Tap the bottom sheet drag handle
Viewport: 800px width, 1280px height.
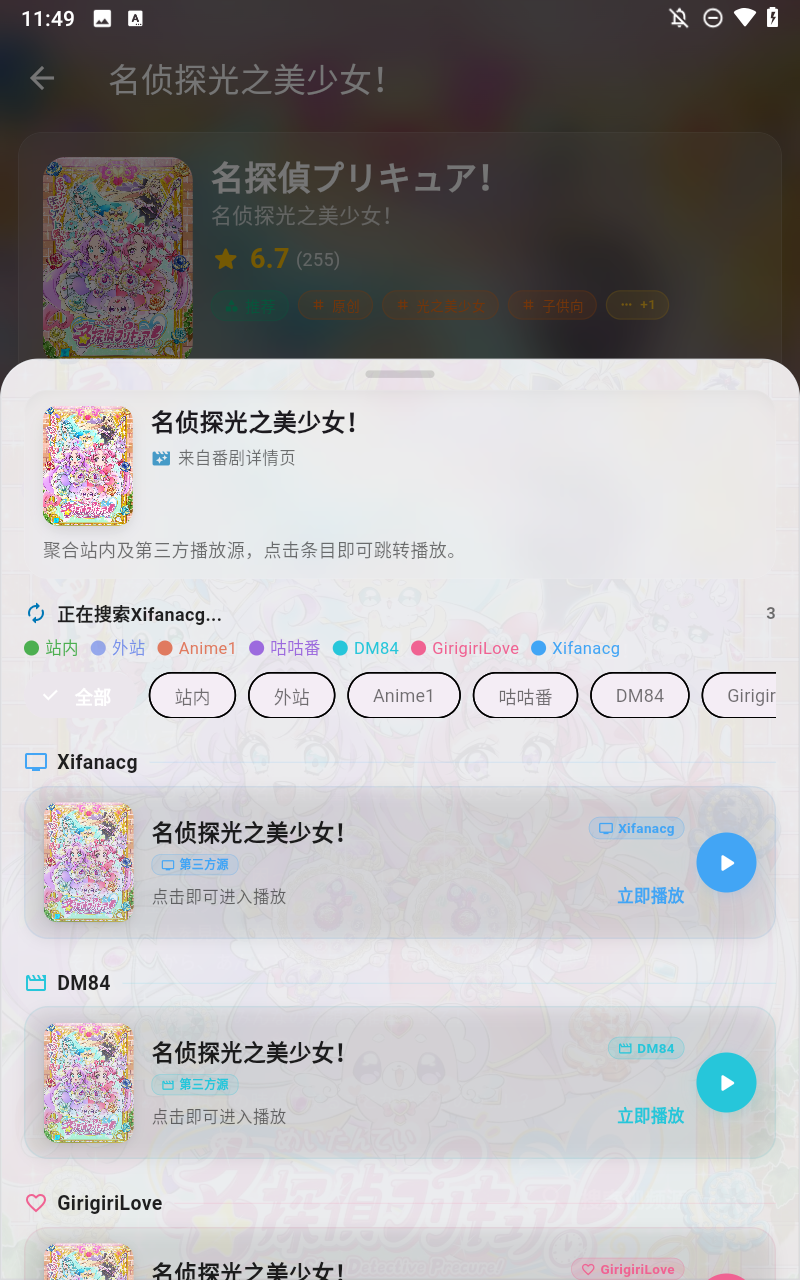[x=400, y=374]
